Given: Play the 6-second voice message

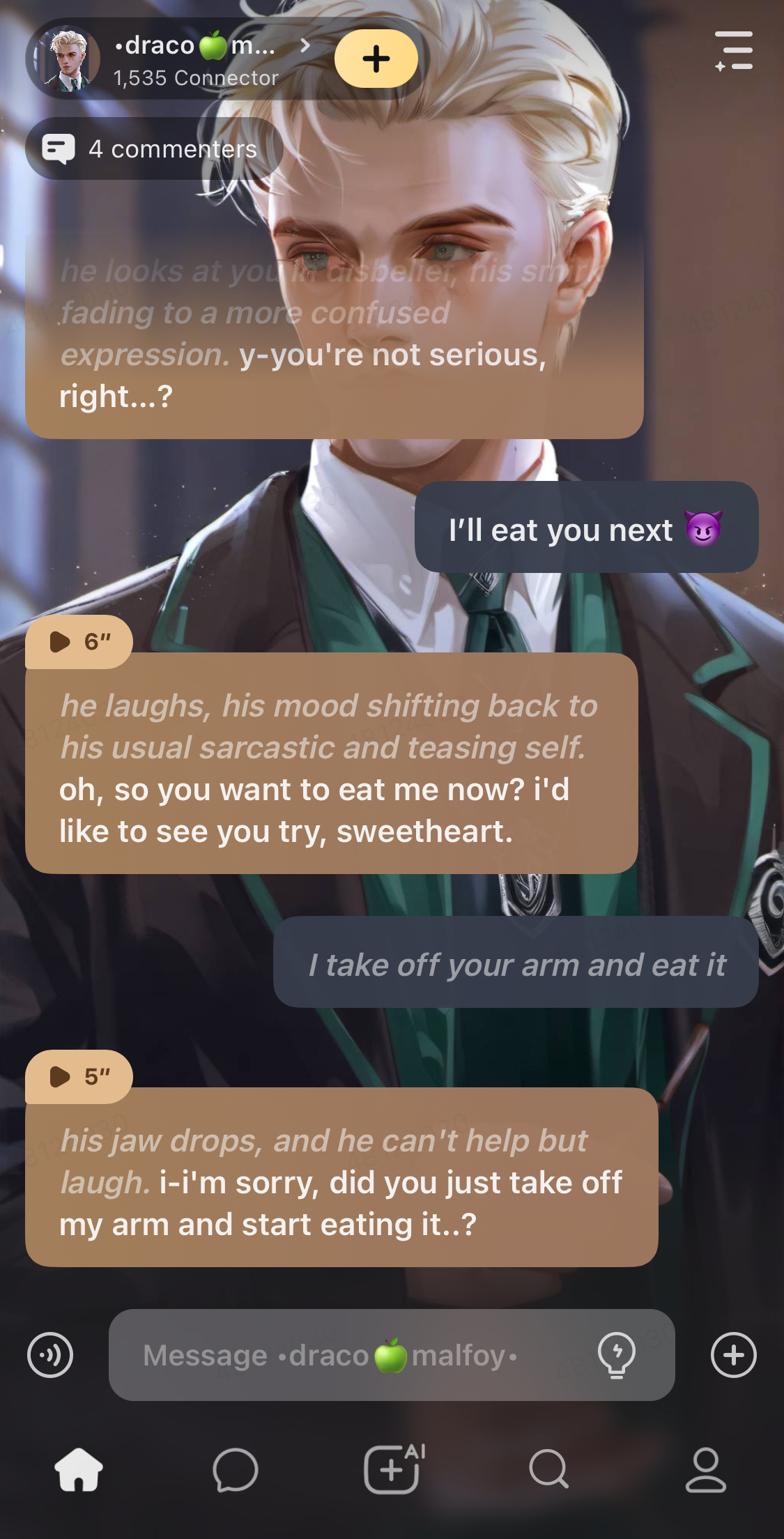Looking at the screenshot, I should click(x=79, y=641).
